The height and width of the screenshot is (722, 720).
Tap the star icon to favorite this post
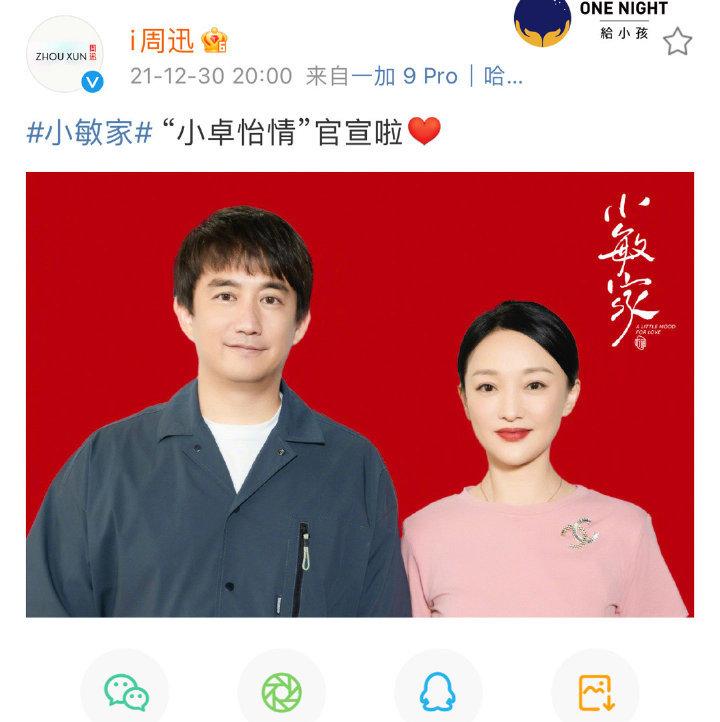(678, 41)
